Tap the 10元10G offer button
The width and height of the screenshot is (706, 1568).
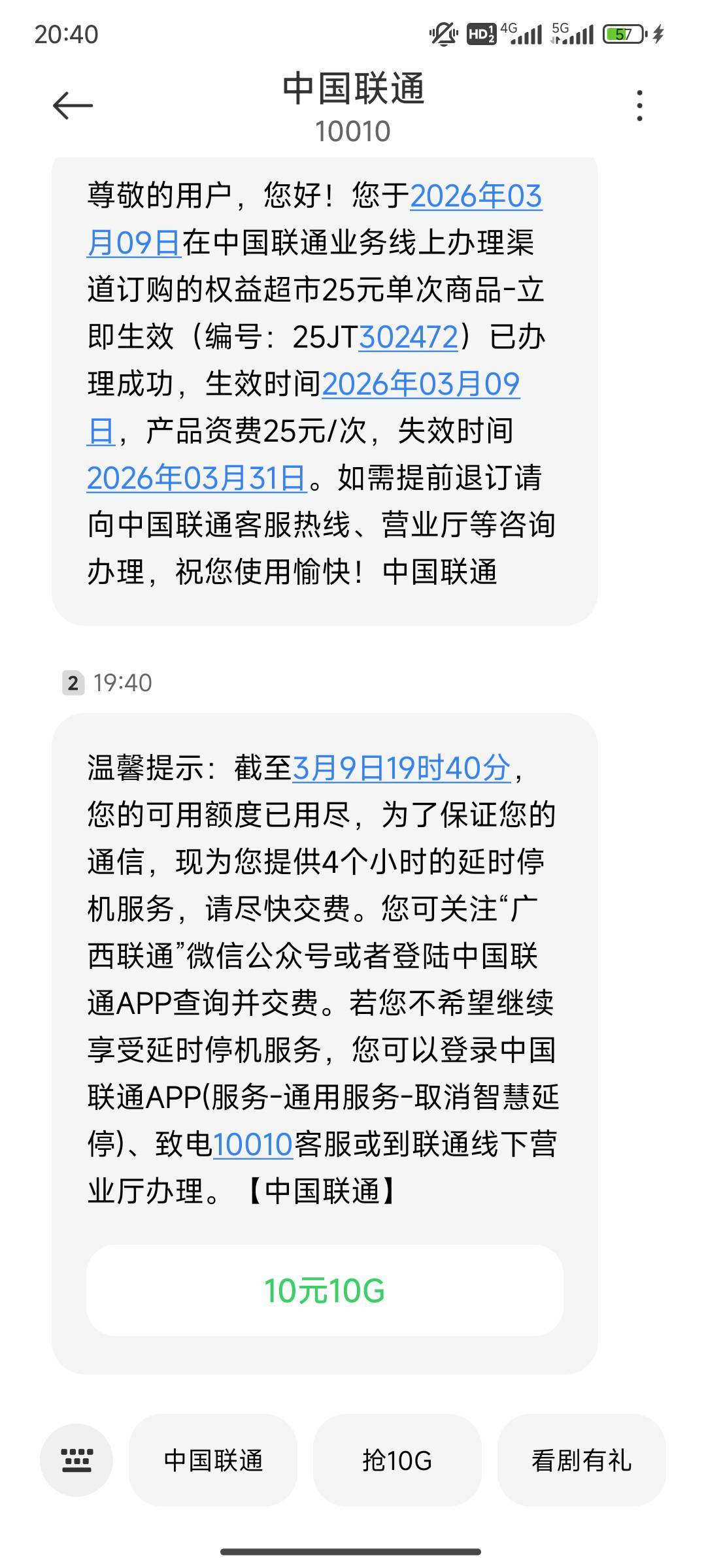[x=324, y=1290]
